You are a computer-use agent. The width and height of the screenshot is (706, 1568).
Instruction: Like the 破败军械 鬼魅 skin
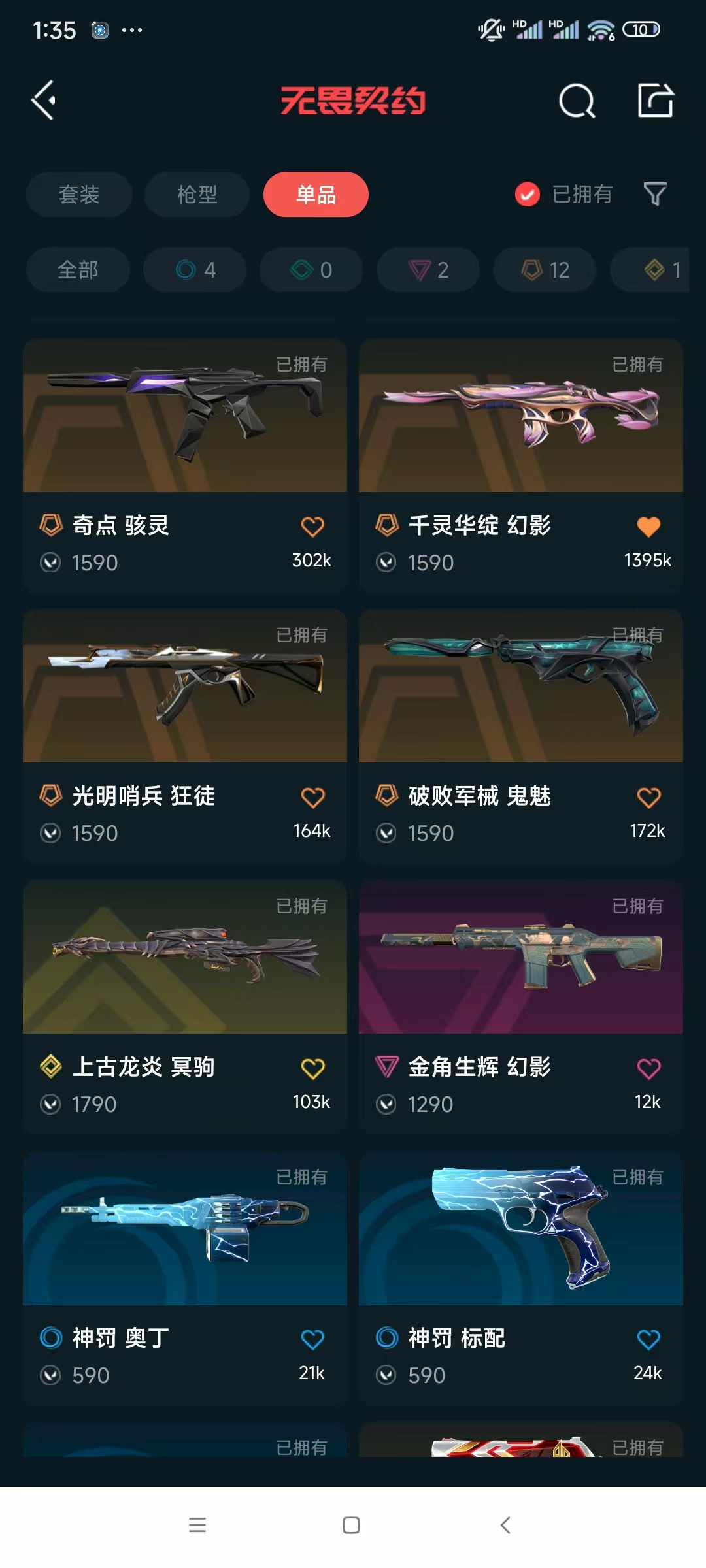click(x=648, y=797)
